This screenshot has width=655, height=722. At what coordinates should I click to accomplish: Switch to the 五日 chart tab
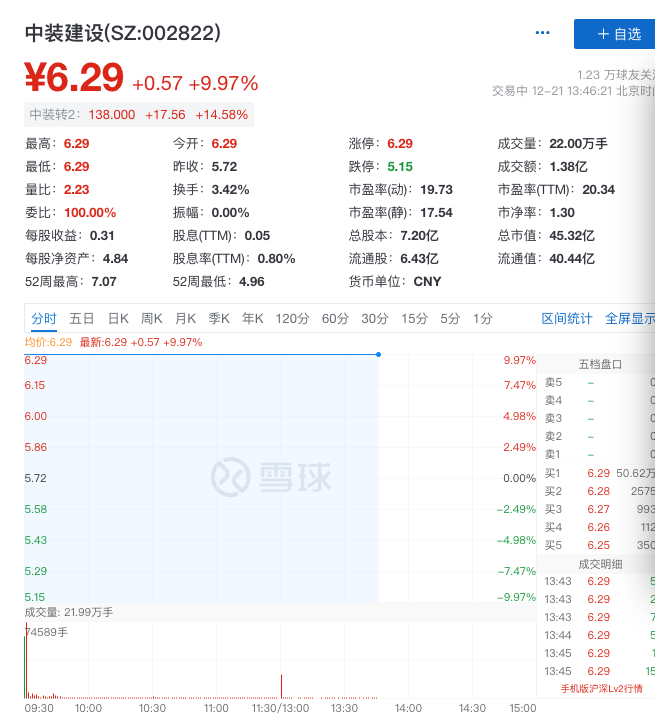pyautogui.click(x=82, y=319)
